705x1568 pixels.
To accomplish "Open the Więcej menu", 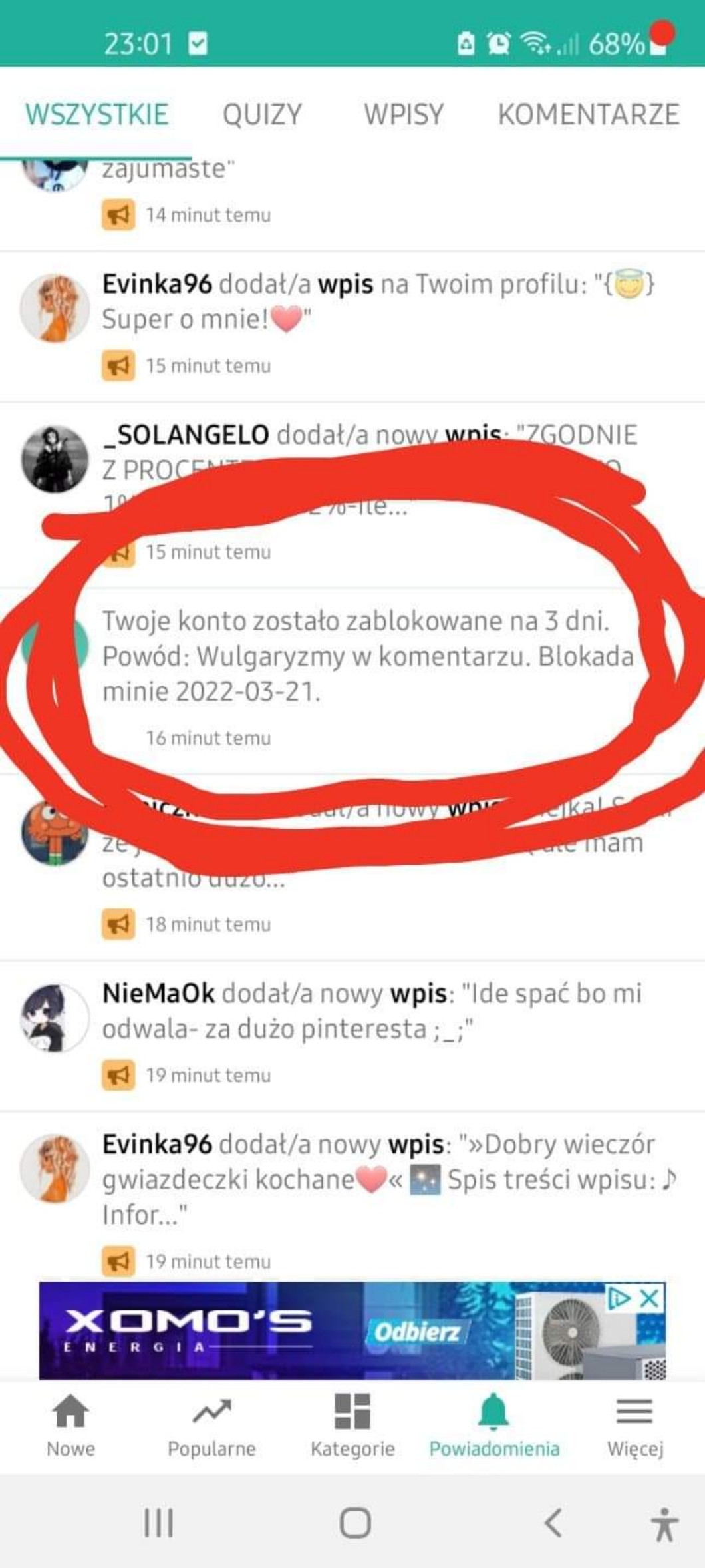I will pyautogui.click(x=634, y=1426).
